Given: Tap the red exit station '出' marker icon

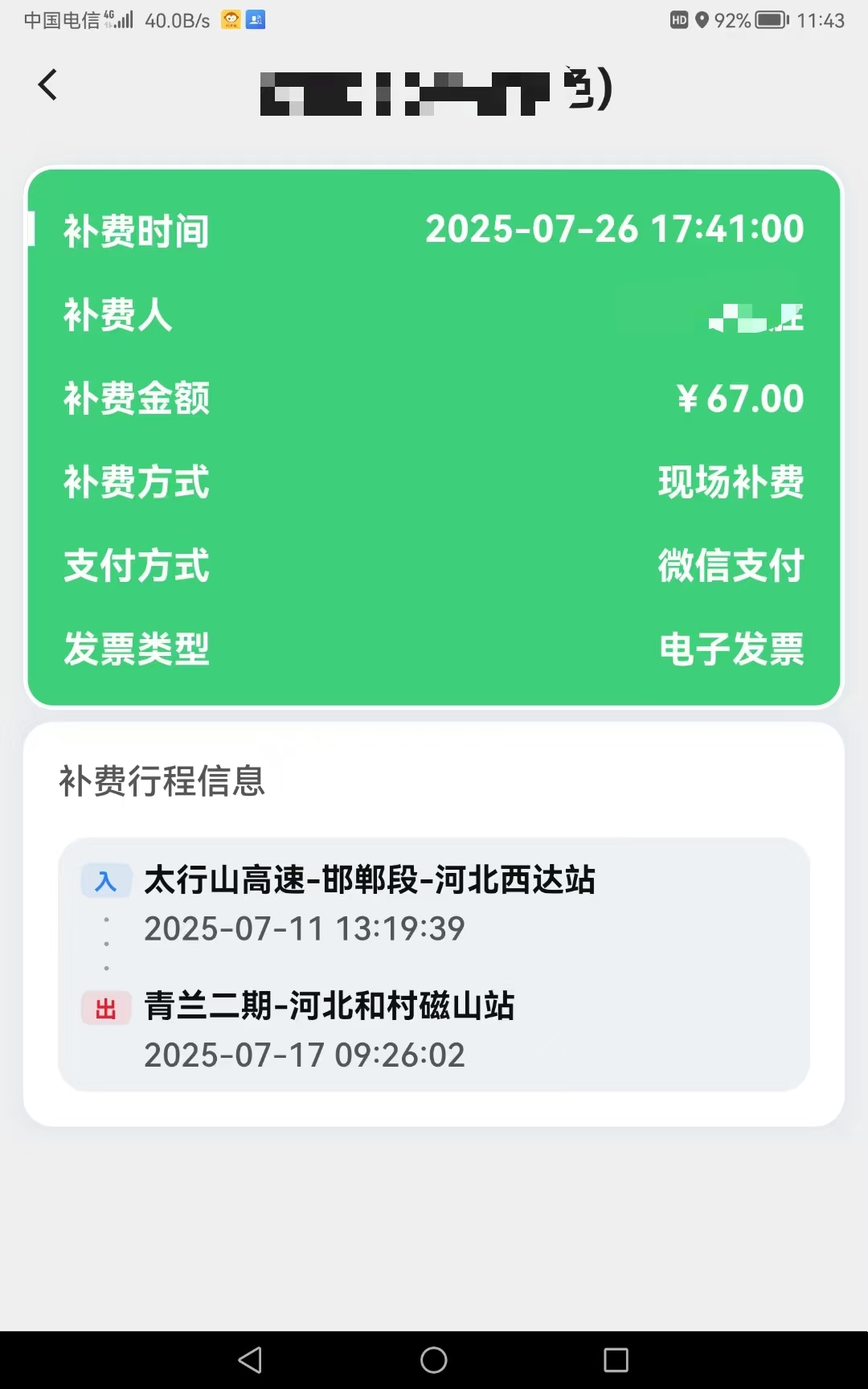Looking at the screenshot, I should click(x=105, y=1007).
